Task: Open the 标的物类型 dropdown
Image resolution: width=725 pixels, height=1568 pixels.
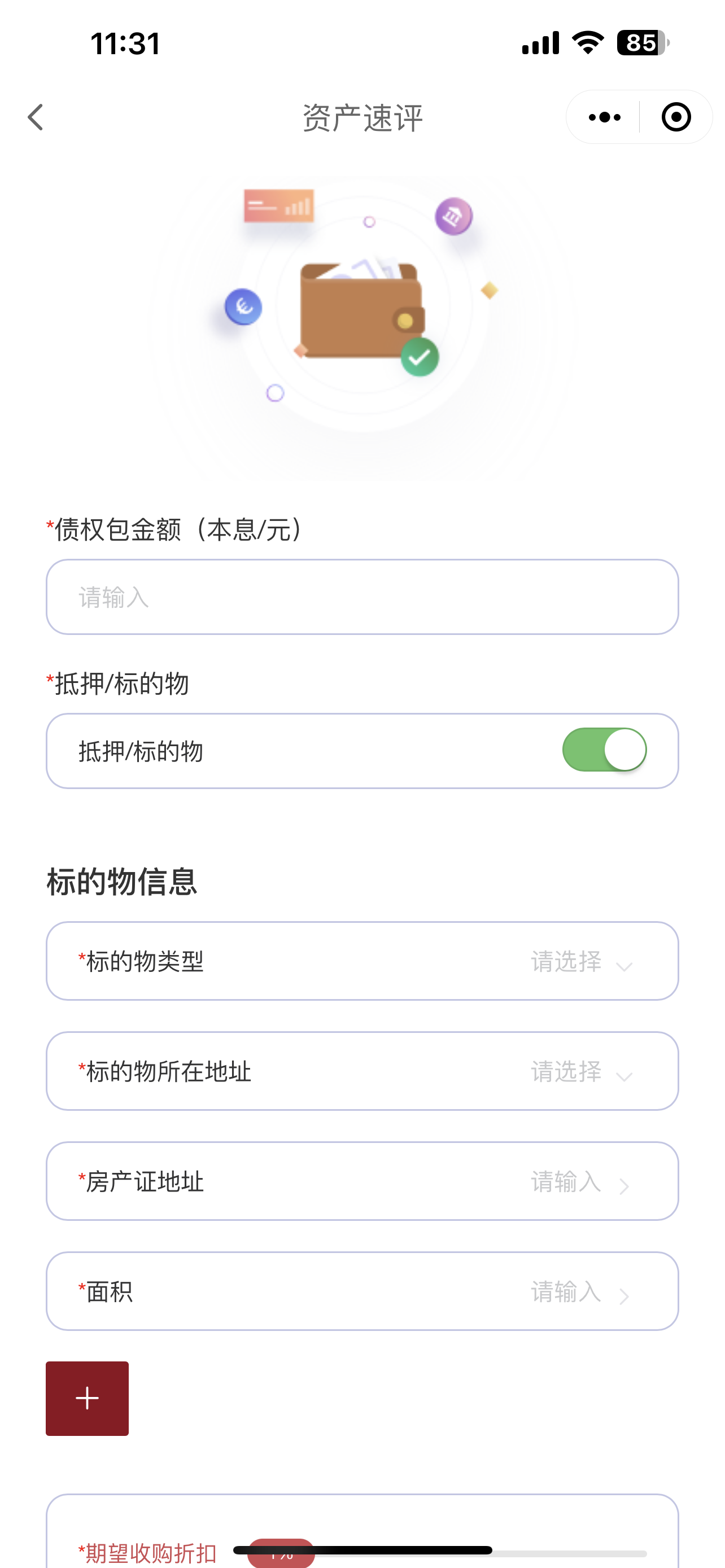Action: [x=362, y=961]
